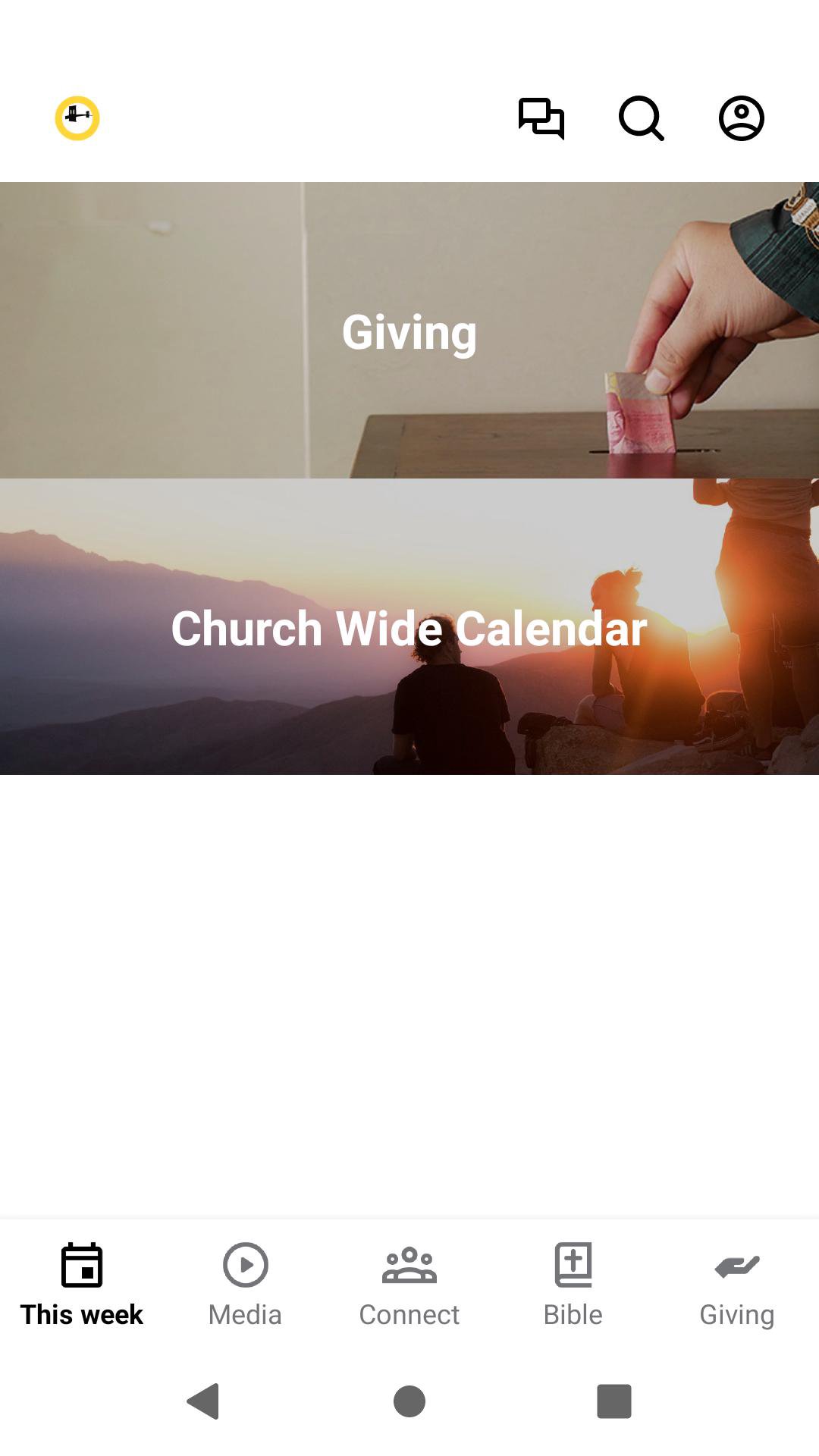The width and height of the screenshot is (819, 1456).
Task: Open the Giving banner card
Action: coord(409,331)
